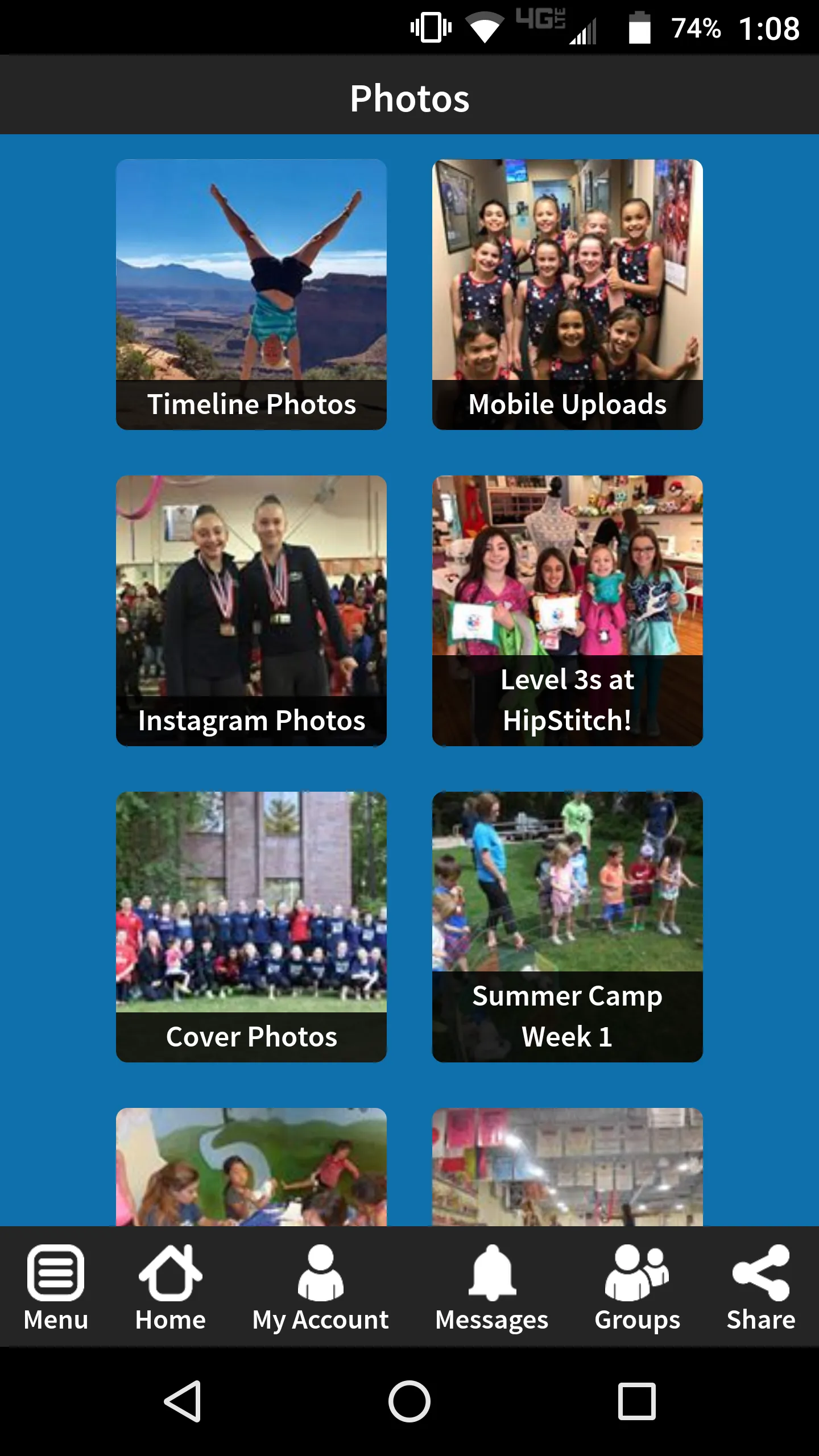Select the Cover Photos album

[x=251, y=926]
